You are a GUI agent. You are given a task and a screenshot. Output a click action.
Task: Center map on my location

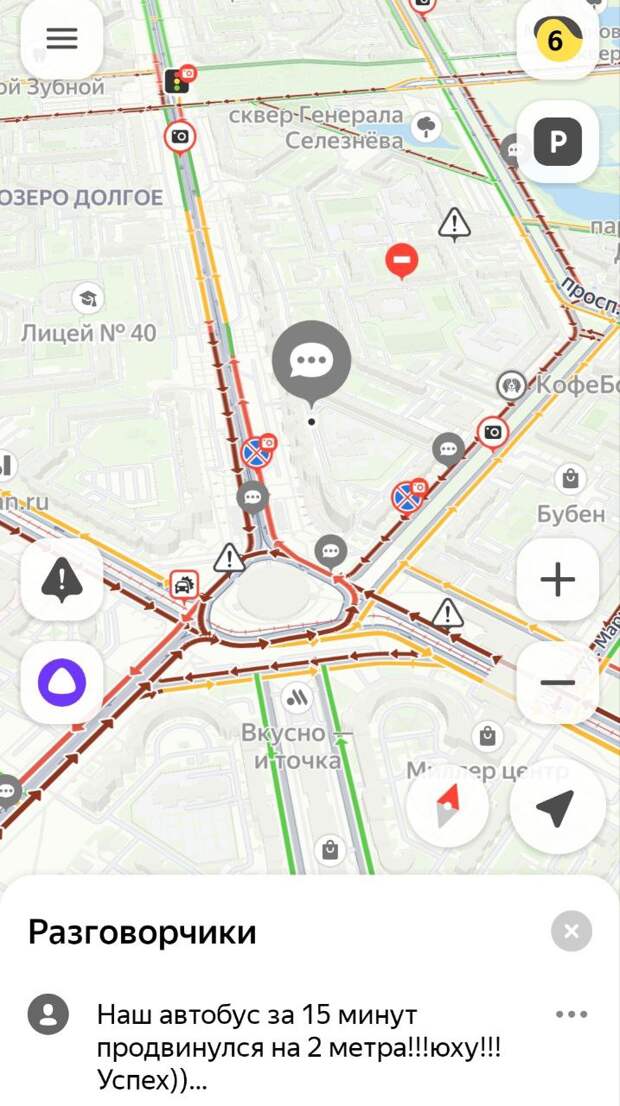(x=556, y=807)
